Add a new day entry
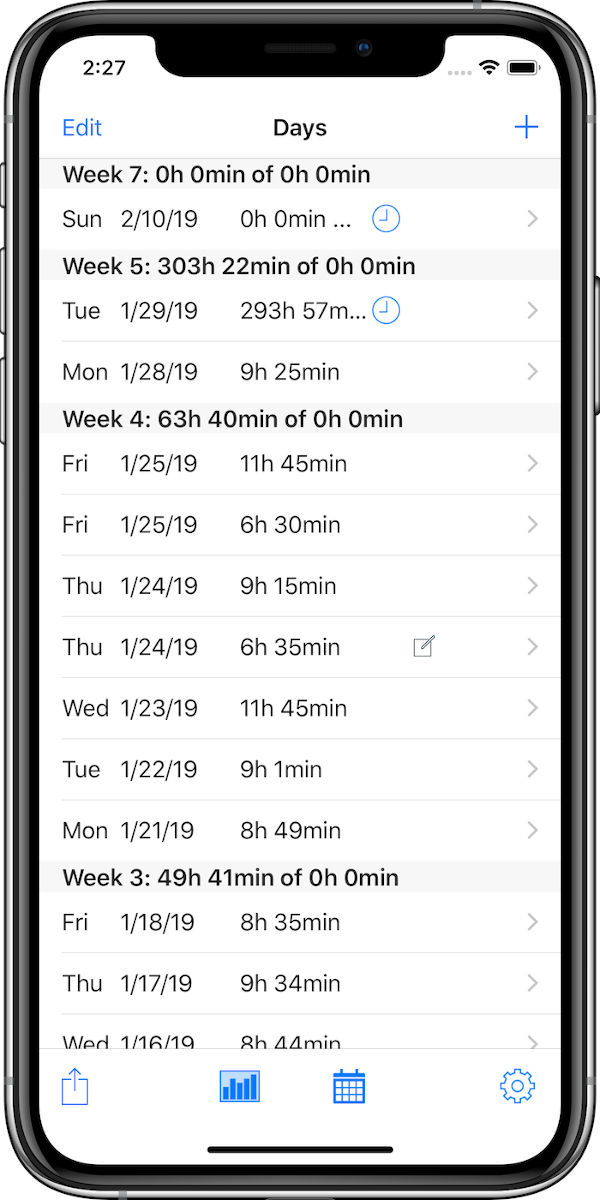The height and width of the screenshot is (1200, 600). 526,127
